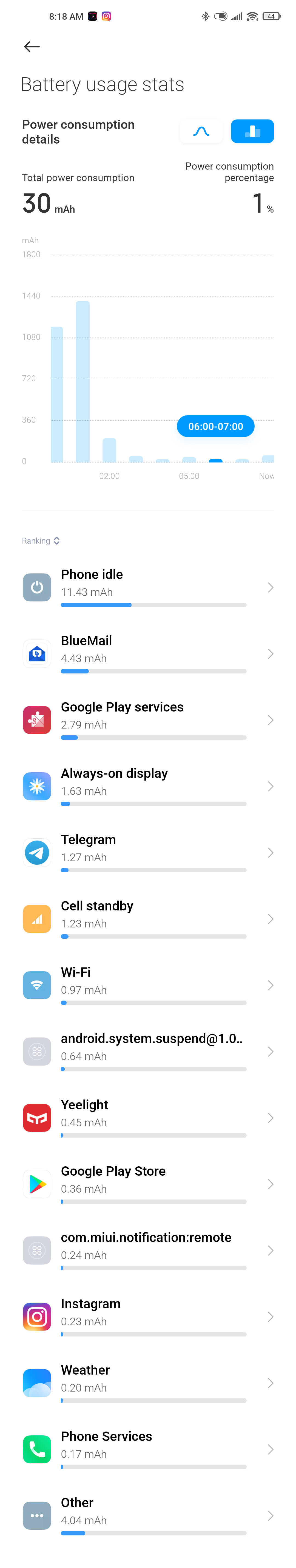Open Google Play services usage details
The height and width of the screenshot is (1568, 296).
coord(147,720)
